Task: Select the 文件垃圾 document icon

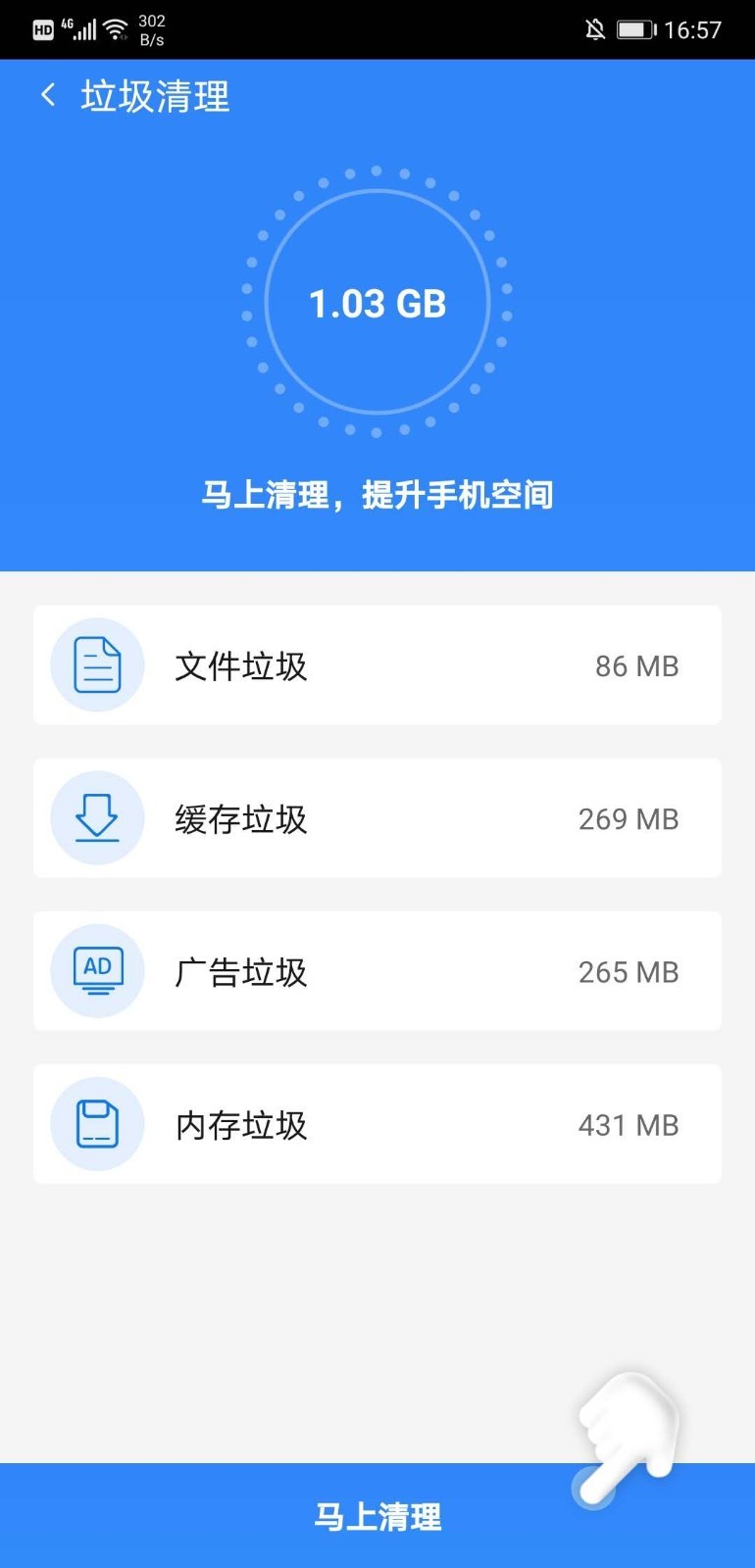Action: pyautogui.click(x=97, y=664)
